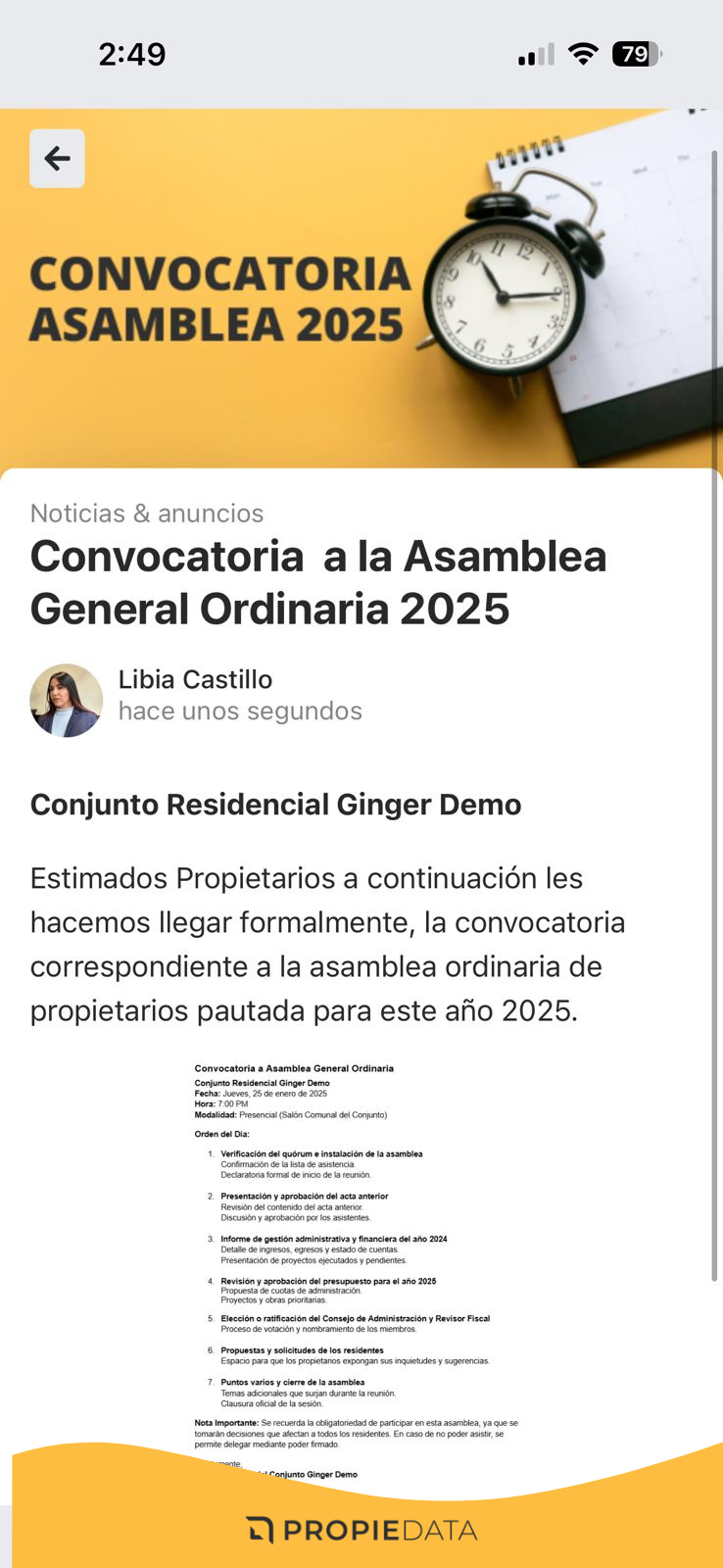723x1568 pixels.
Task: Go back using the arrow button
Action: pos(57,158)
